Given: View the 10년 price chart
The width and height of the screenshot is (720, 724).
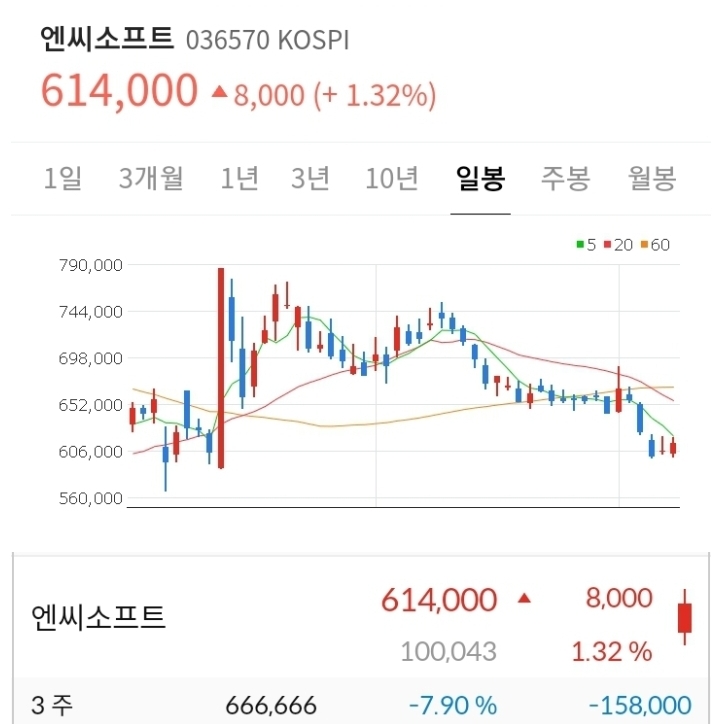Looking at the screenshot, I should [392, 179].
